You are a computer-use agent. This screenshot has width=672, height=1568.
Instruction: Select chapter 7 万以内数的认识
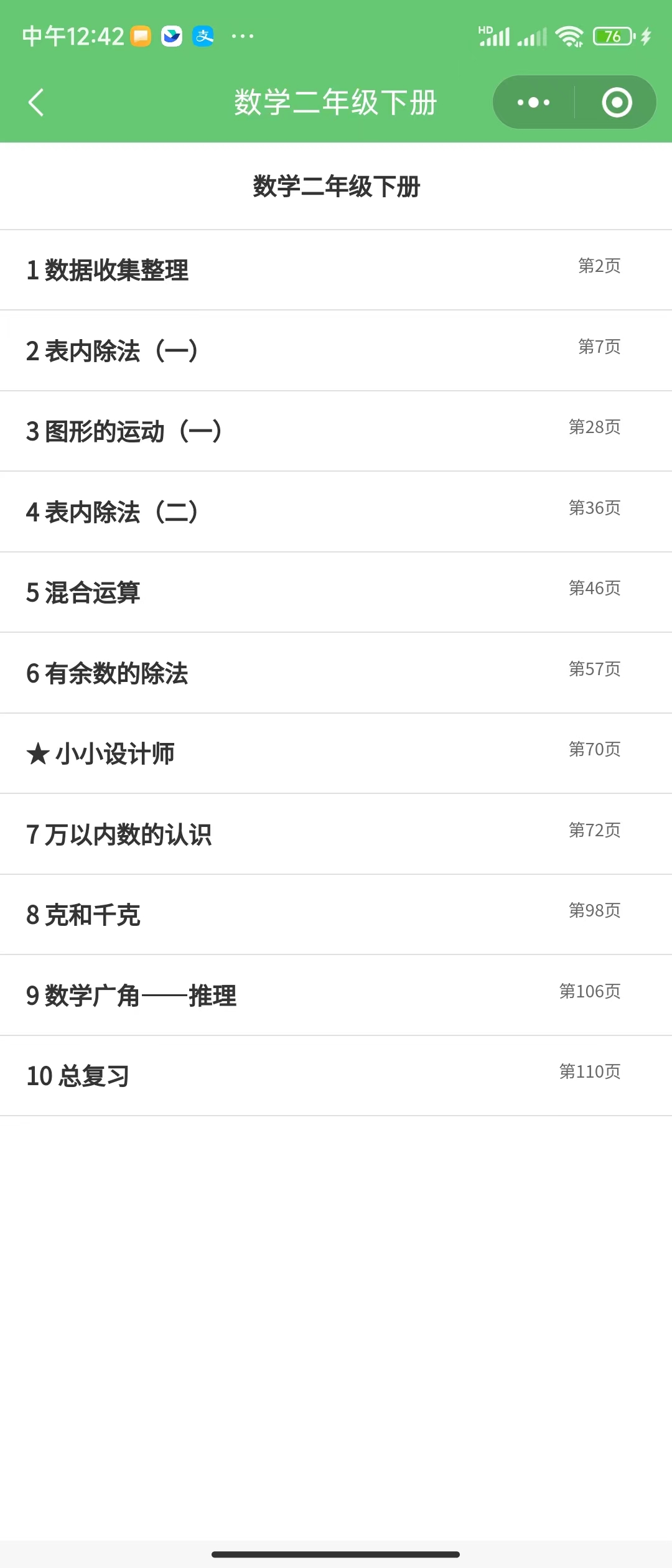pos(119,834)
